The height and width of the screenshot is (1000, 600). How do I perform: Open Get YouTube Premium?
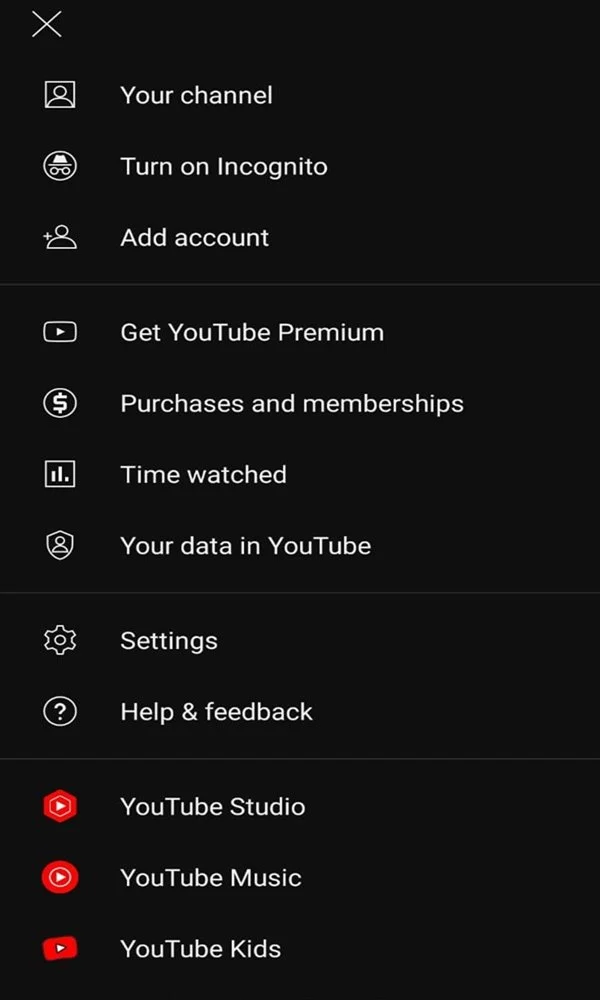300,332
